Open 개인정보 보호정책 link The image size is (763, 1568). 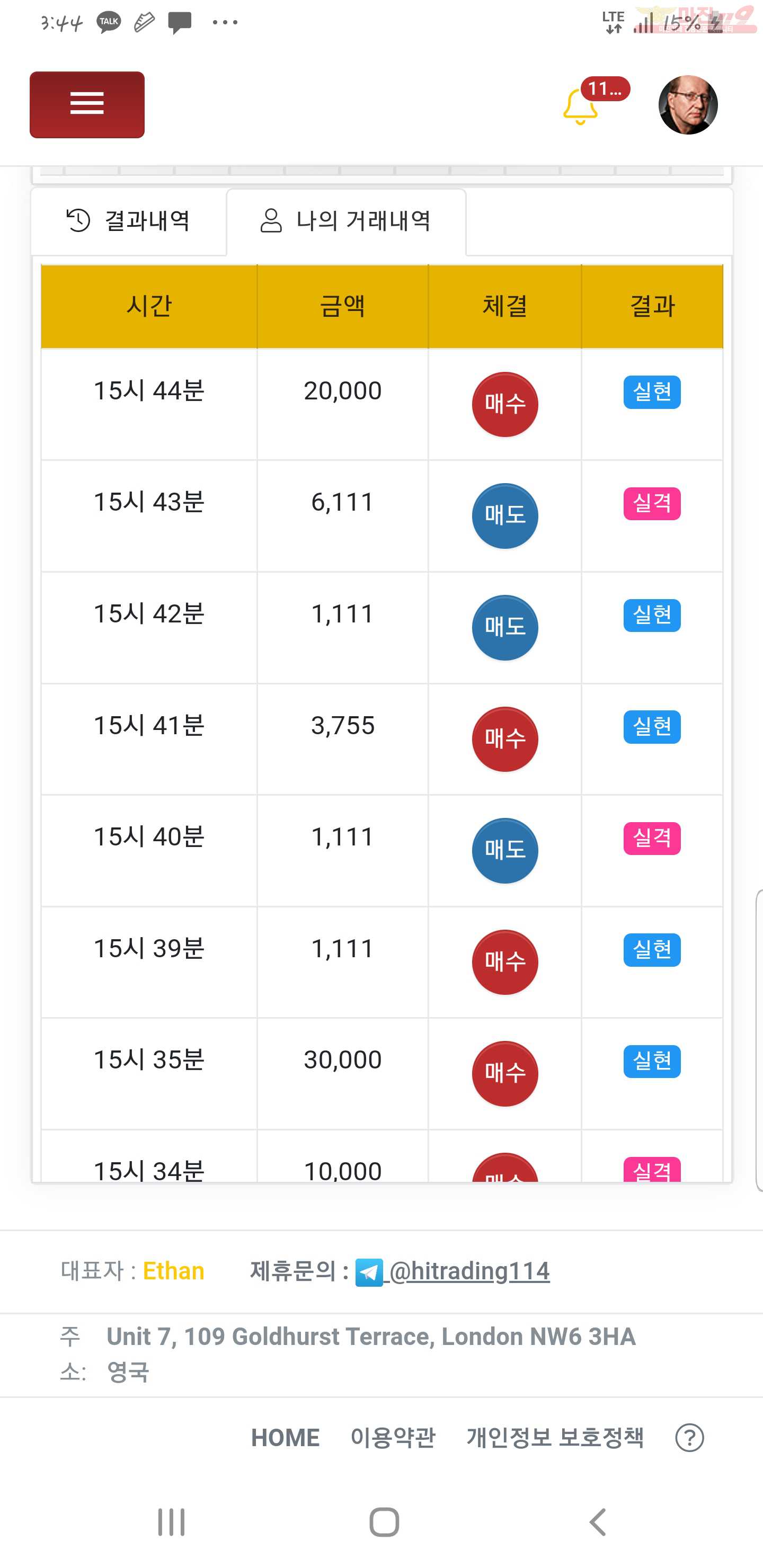pos(555,1438)
